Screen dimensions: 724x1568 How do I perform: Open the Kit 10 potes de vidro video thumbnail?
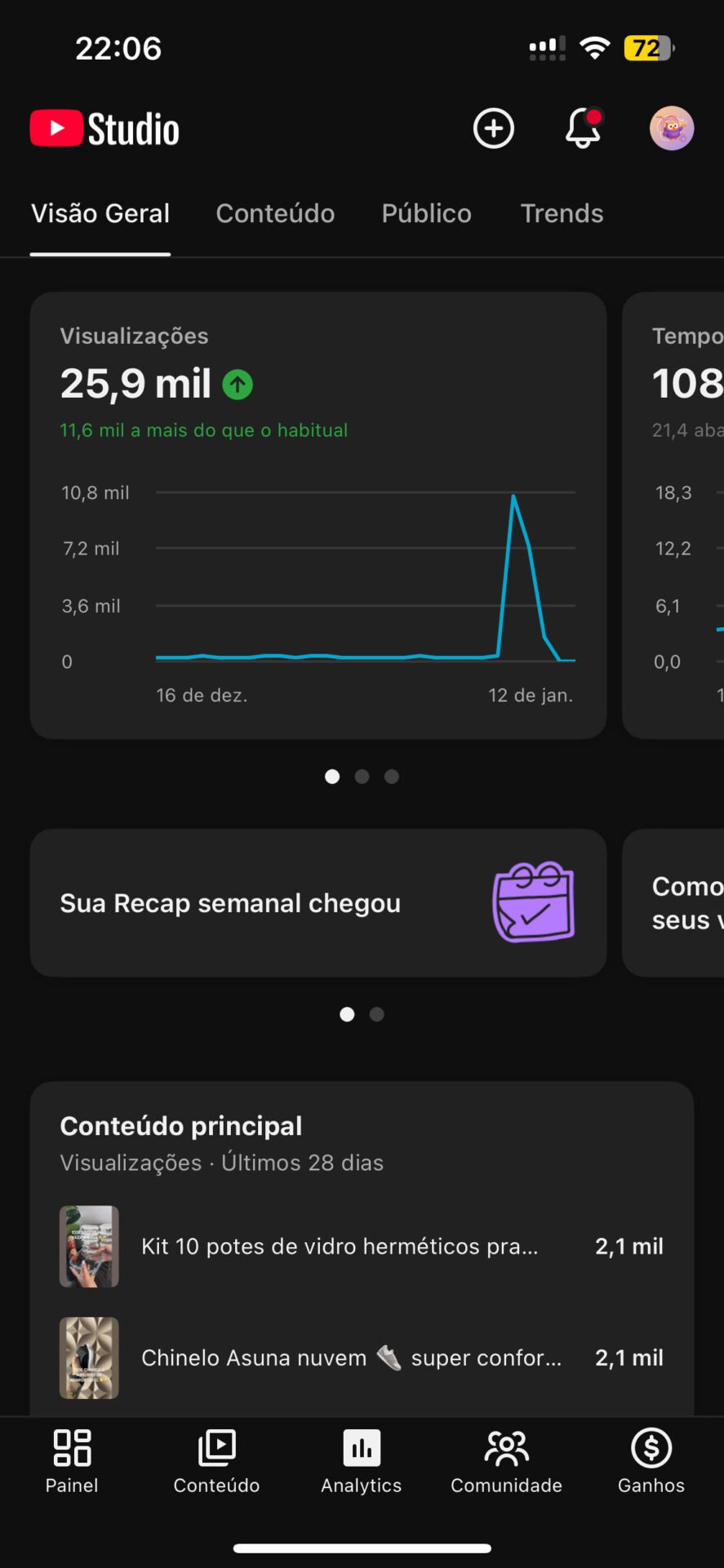[89, 1246]
